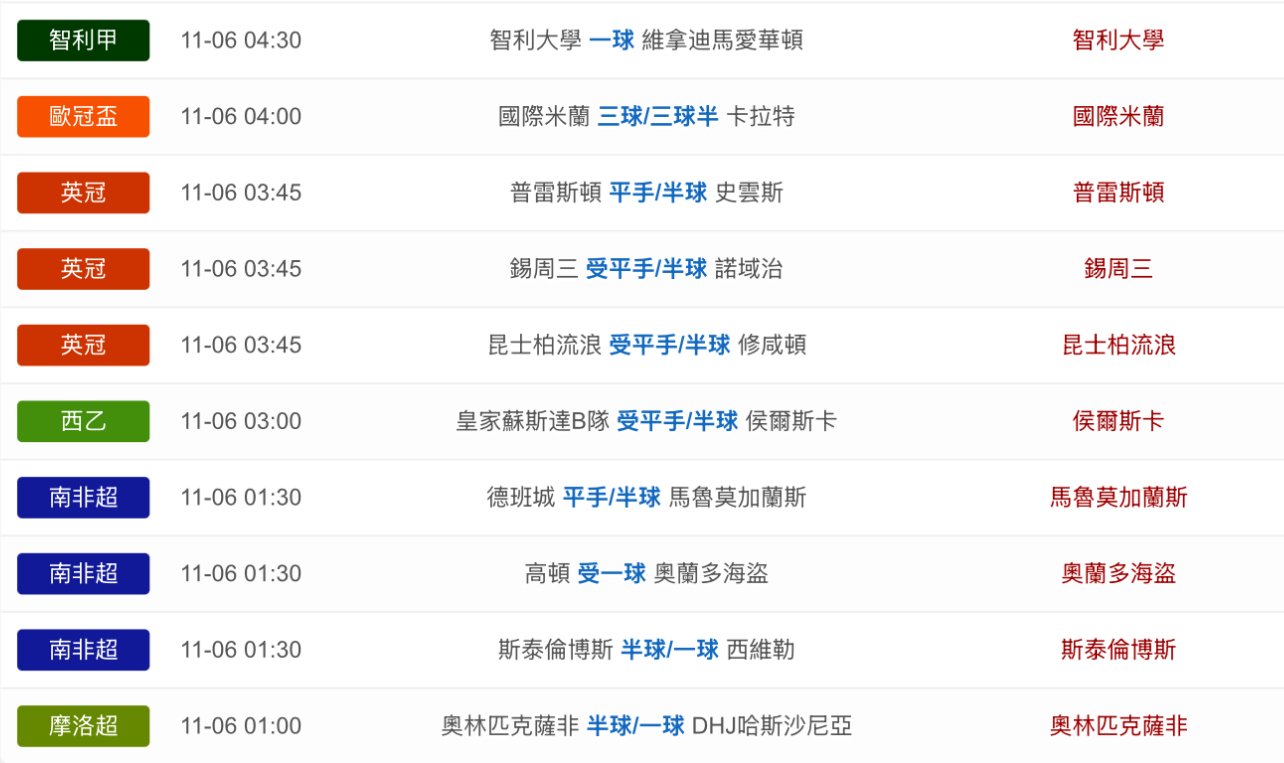
Task: Open the 斯泰倫博斯 vs 西維勒 match row
Action: (646, 649)
